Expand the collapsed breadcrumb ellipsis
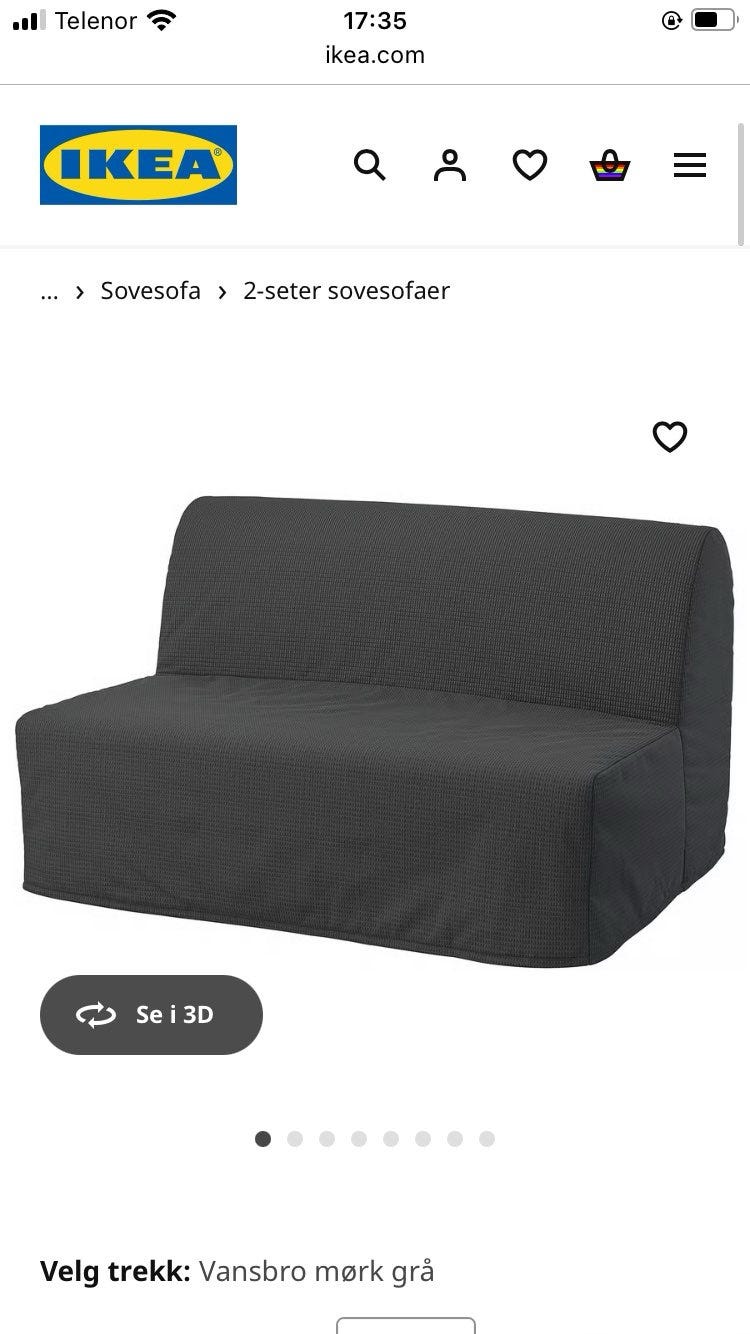The image size is (750, 1334). click(49, 291)
